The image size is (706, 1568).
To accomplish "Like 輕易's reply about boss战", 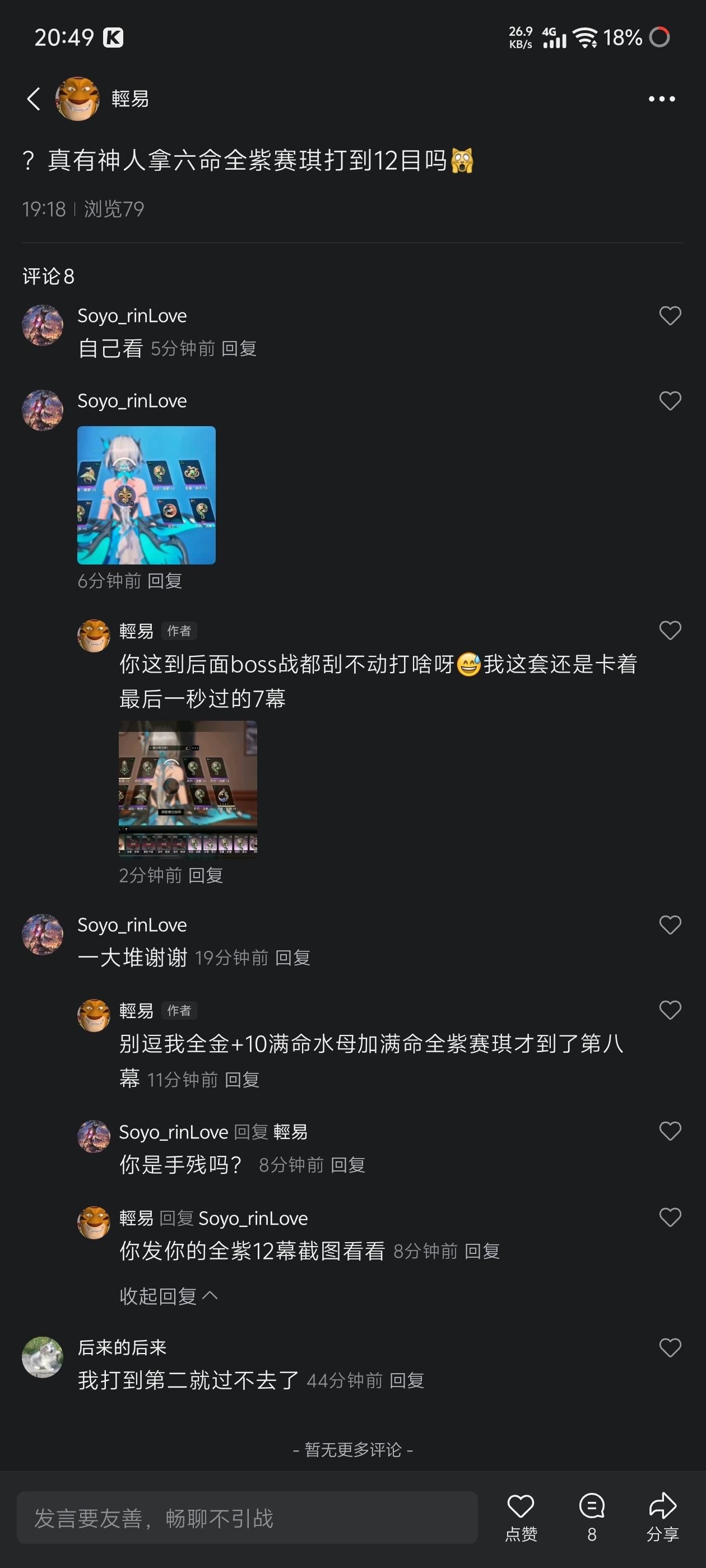I will pyautogui.click(x=670, y=630).
